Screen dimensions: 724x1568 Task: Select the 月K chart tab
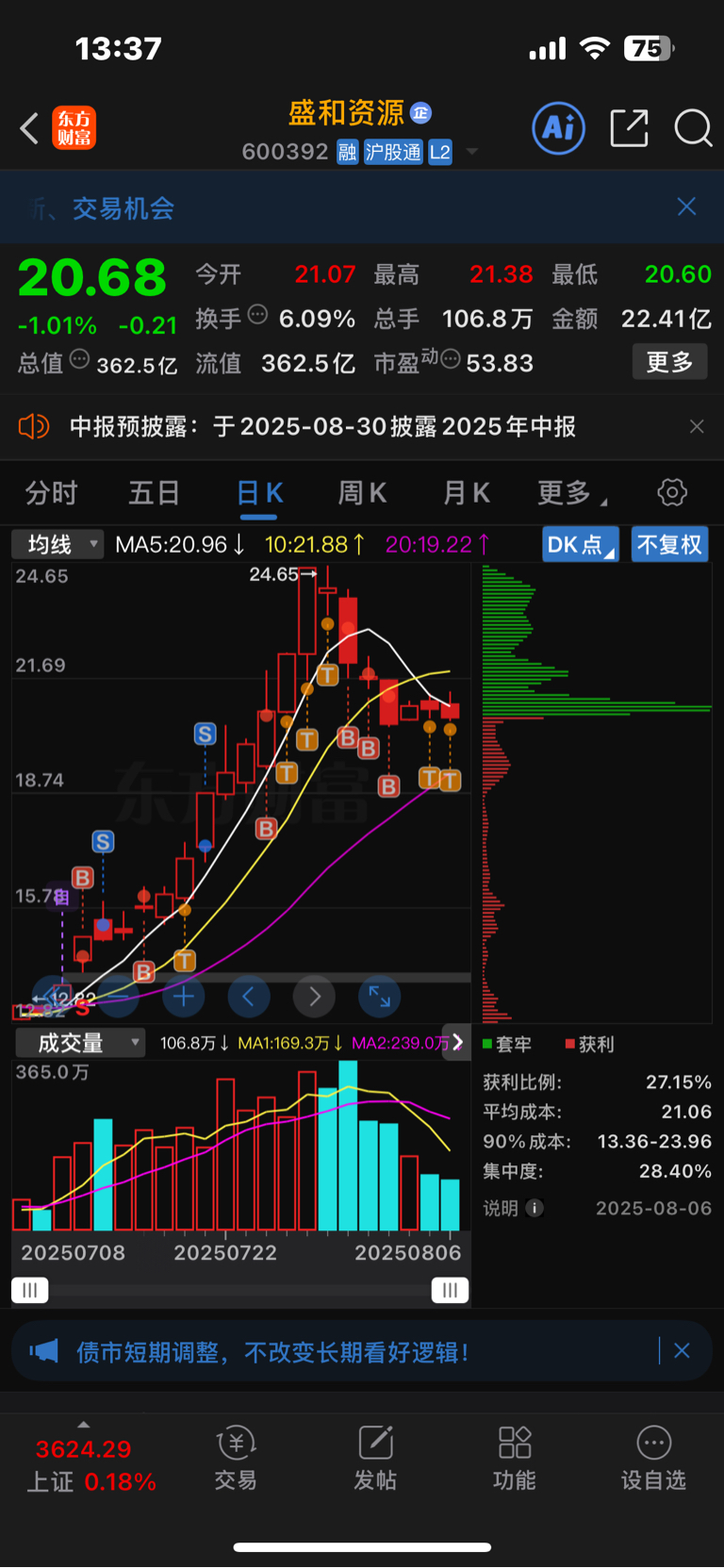point(467,493)
